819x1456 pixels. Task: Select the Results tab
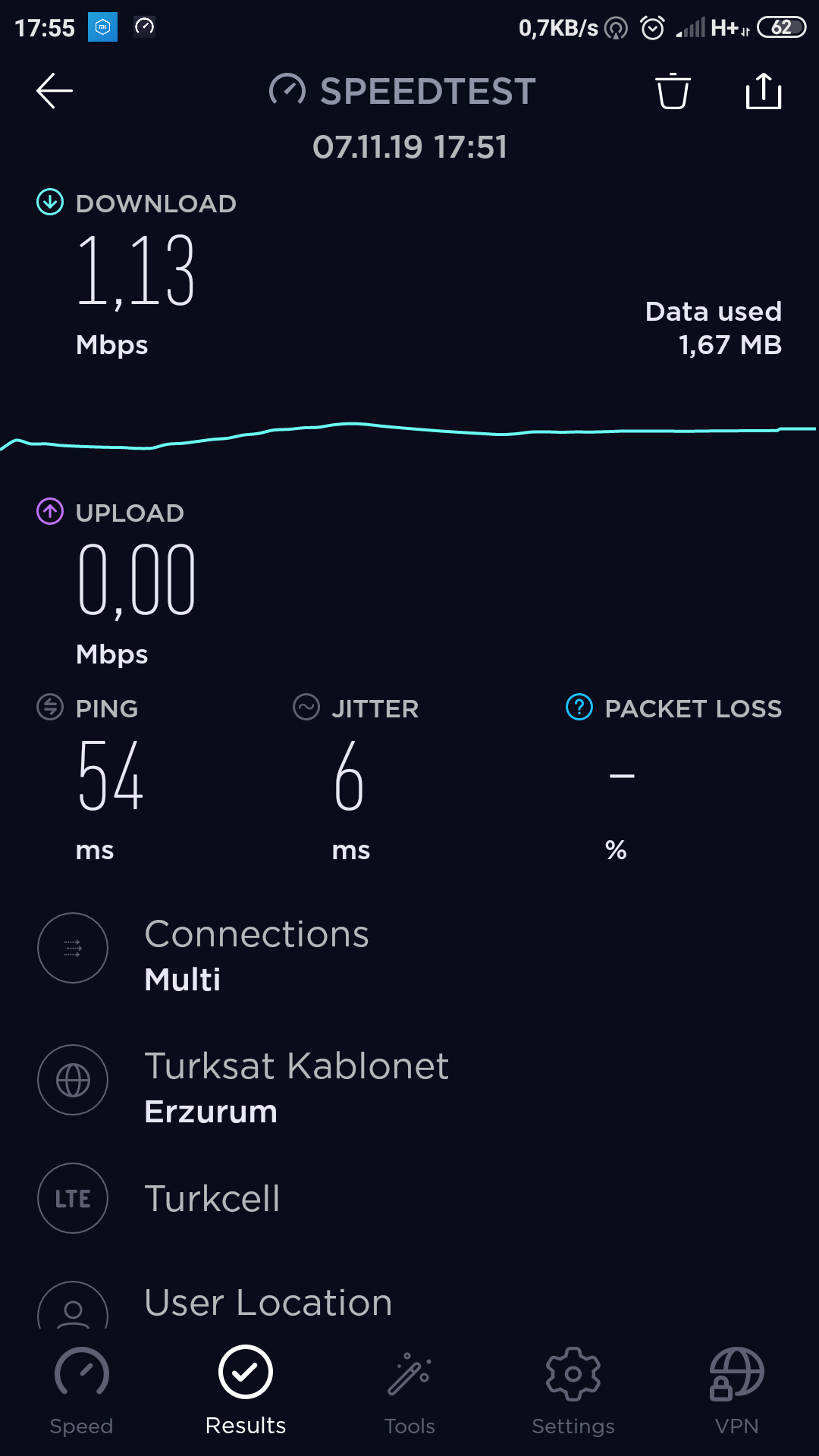click(x=246, y=1392)
